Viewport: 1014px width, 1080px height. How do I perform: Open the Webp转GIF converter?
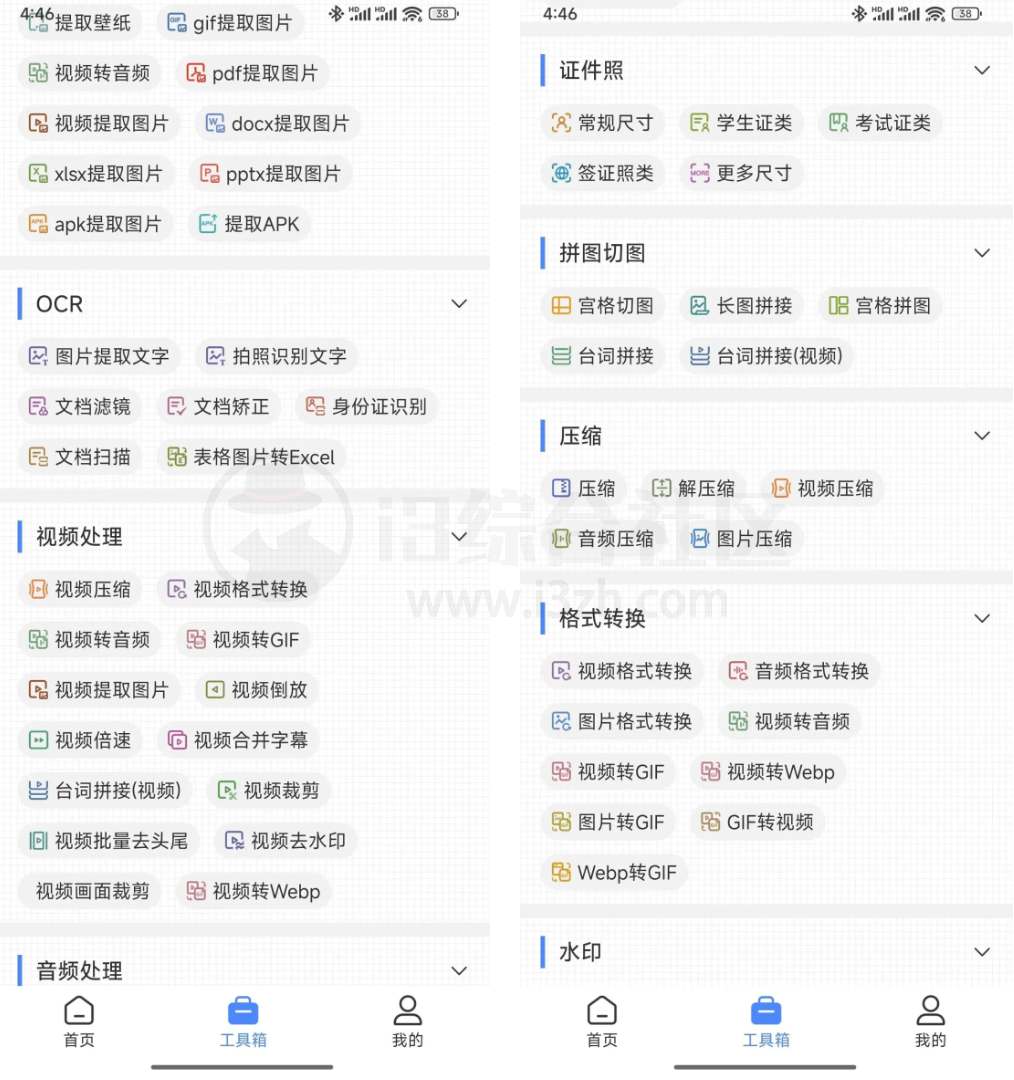615,871
